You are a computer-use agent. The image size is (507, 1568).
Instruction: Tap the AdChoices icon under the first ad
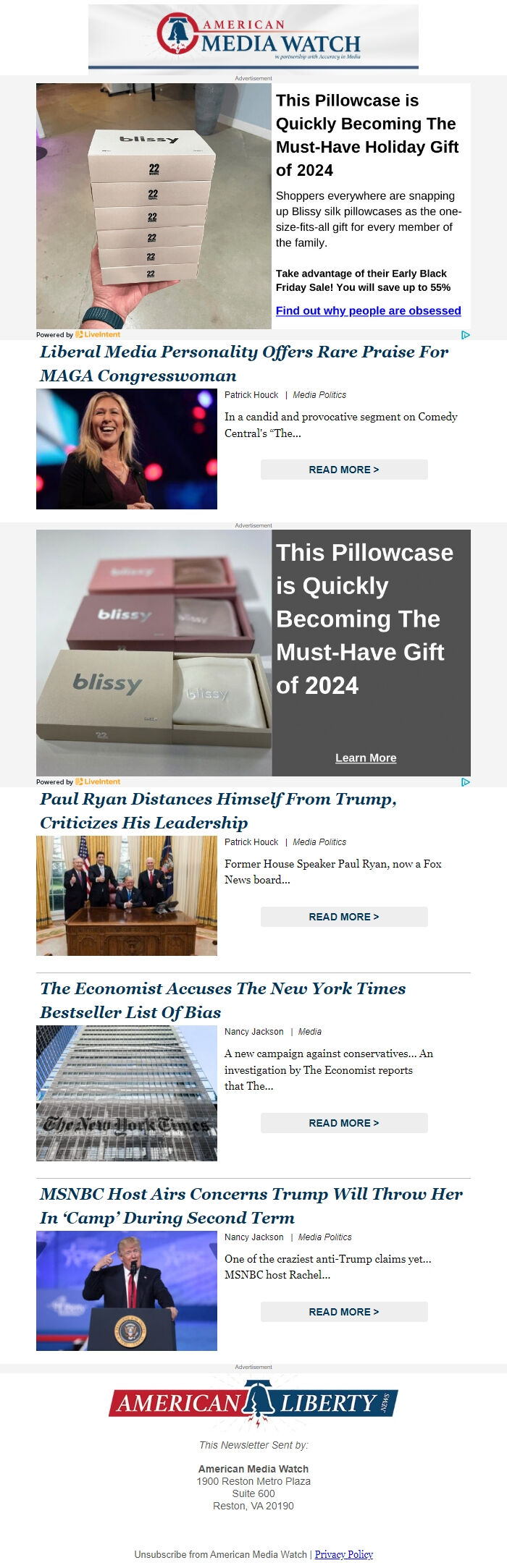(x=466, y=334)
